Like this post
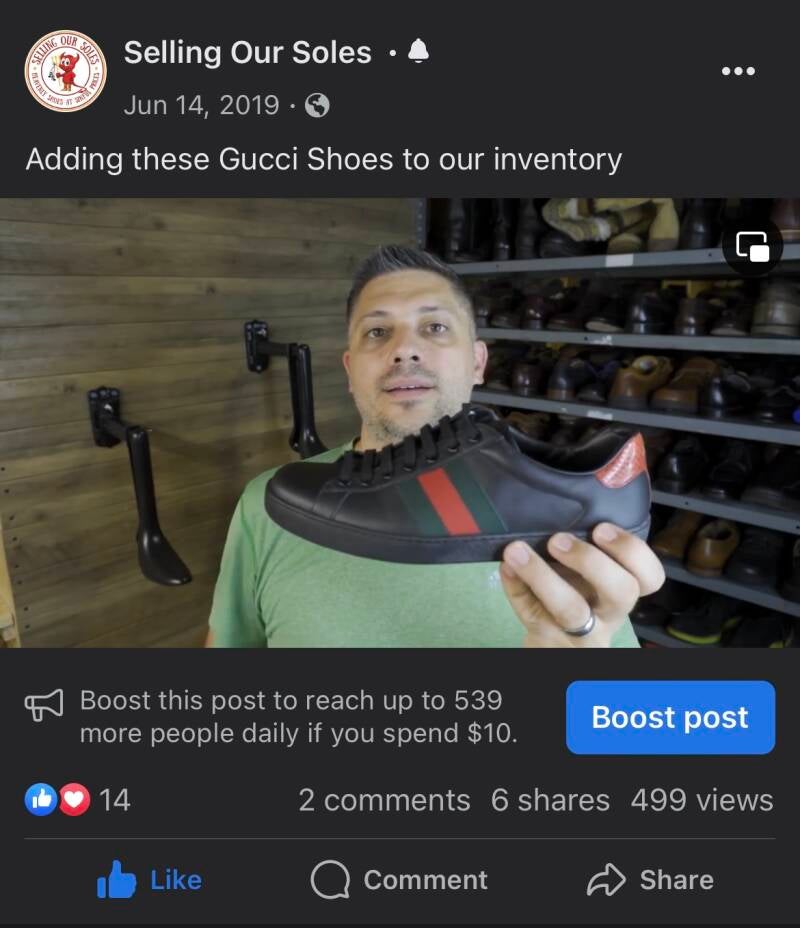Screen dimensions: 800x928 click(150, 880)
